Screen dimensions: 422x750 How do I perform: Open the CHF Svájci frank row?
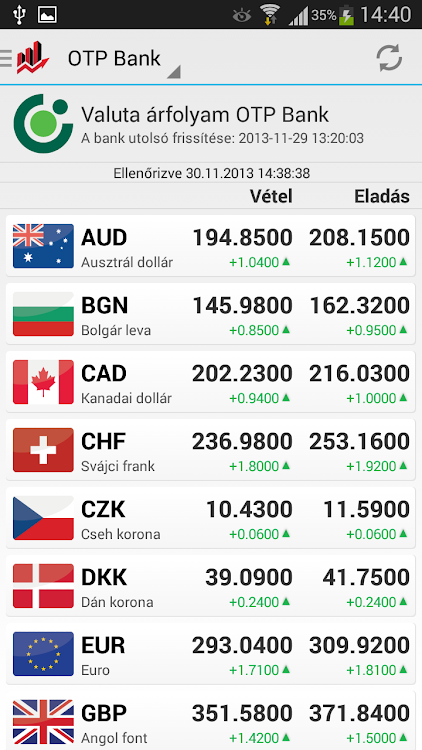pyautogui.click(x=211, y=449)
